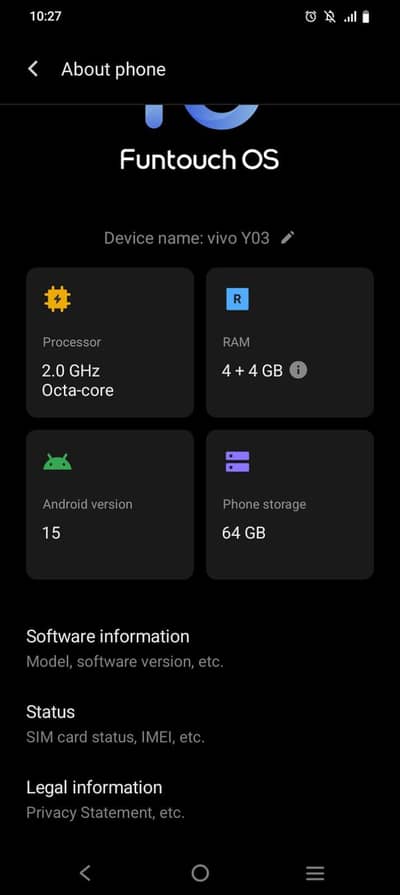Open recent apps from navigation bar
This screenshot has height=895, width=400.
click(x=315, y=873)
